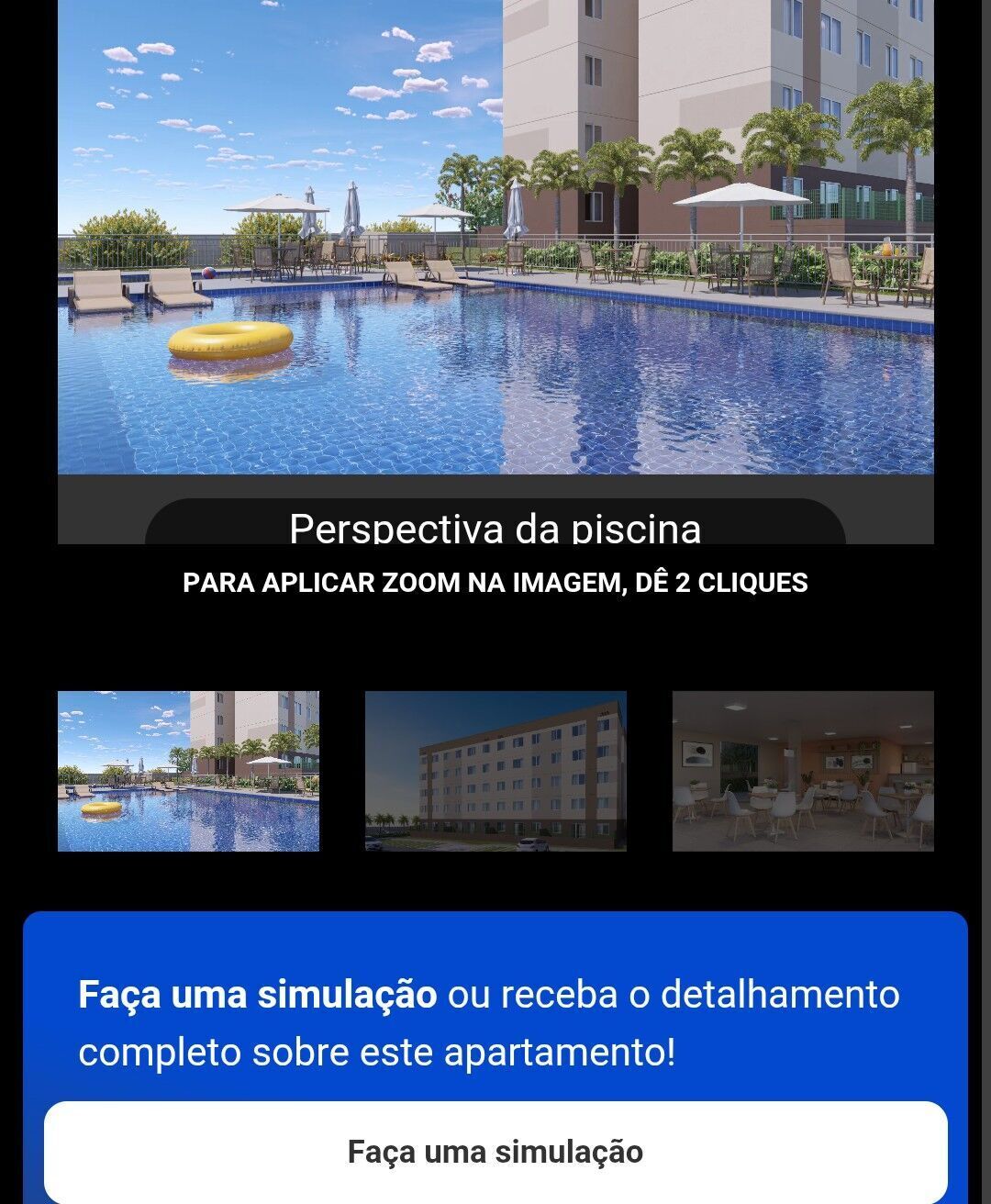Select the party room thumbnail
The width and height of the screenshot is (991, 1204).
coord(803,771)
